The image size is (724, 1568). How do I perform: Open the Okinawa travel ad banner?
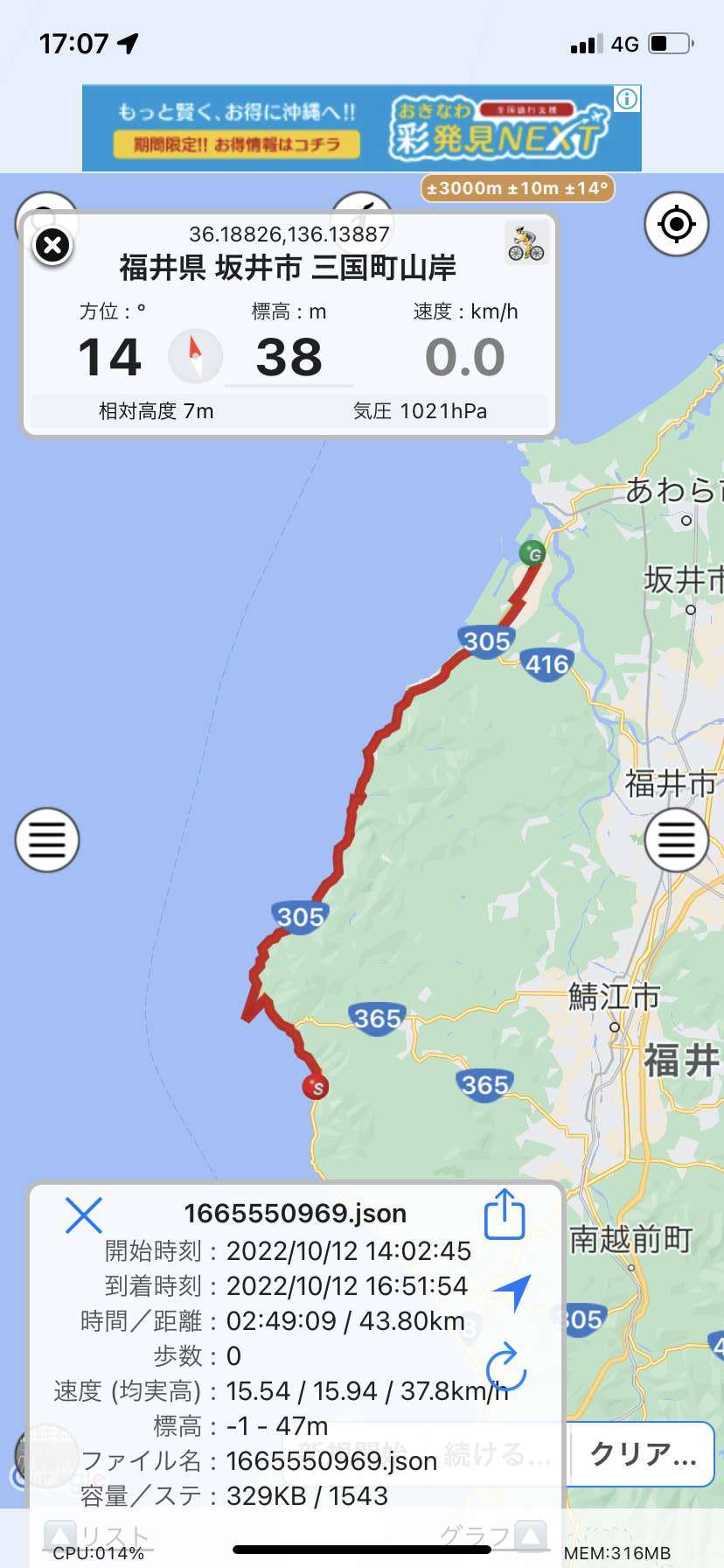pos(362,128)
